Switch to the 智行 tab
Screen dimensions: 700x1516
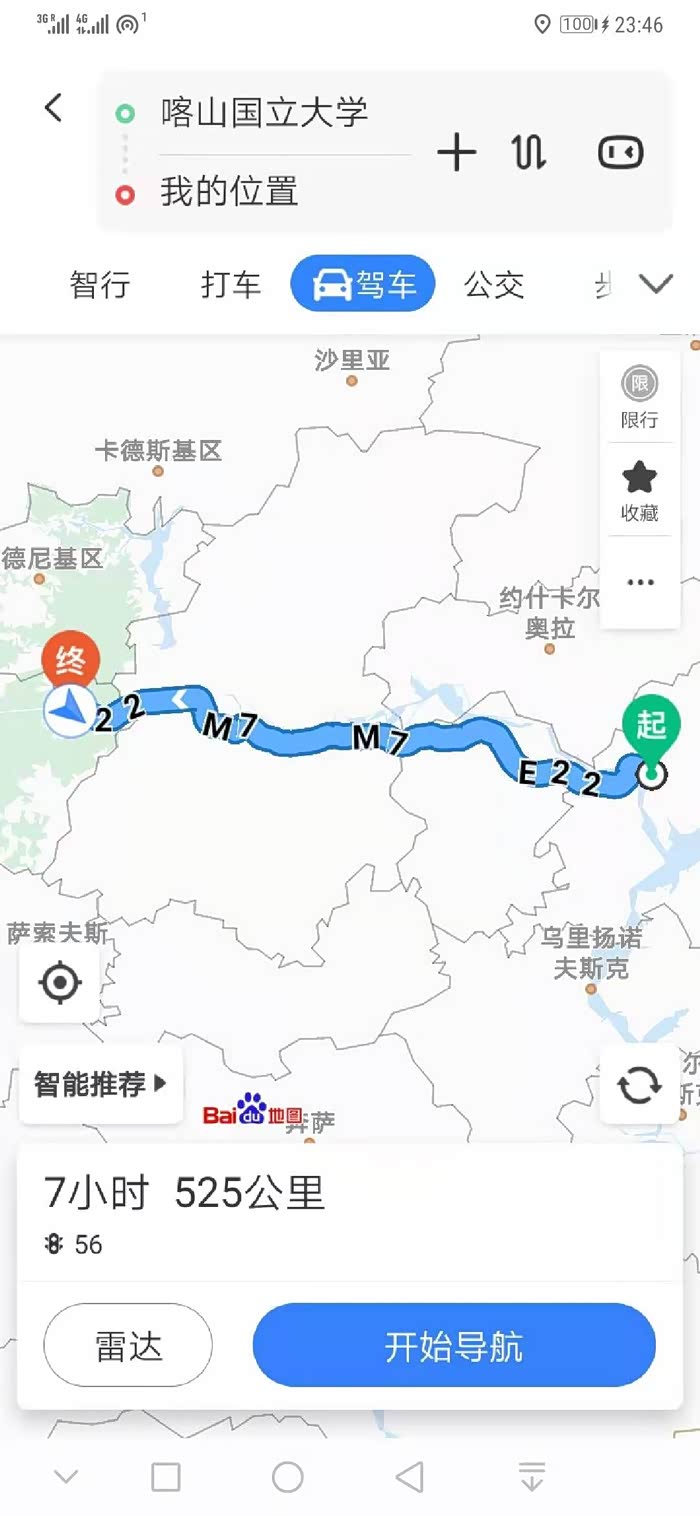[x=100, y=285]
